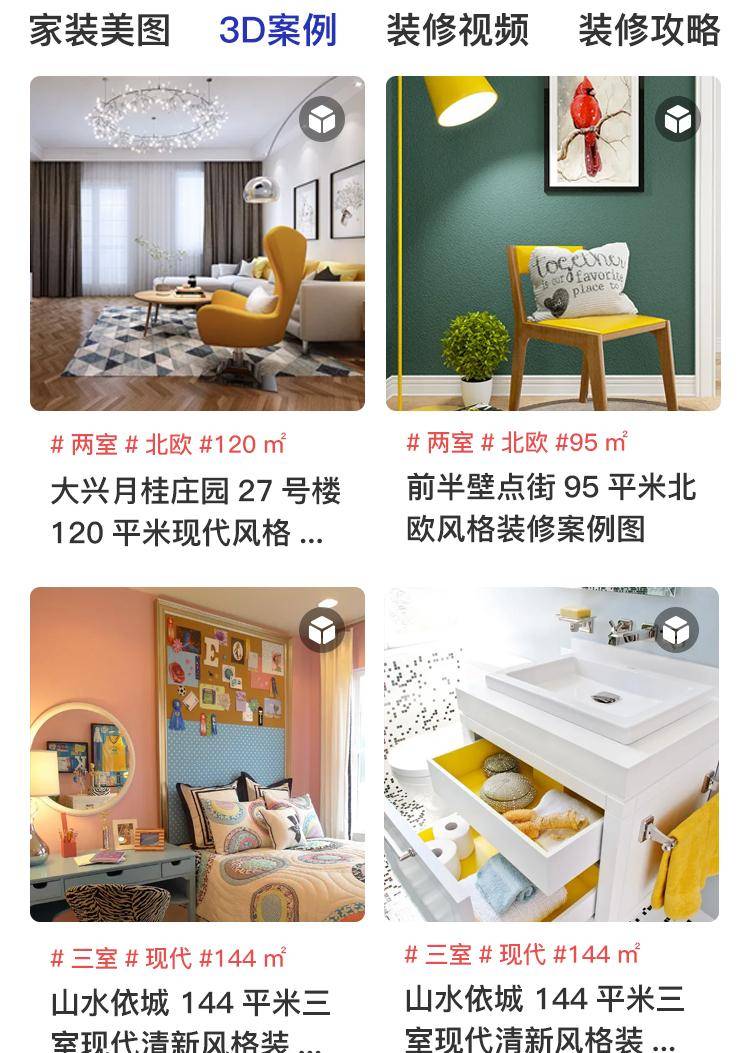Go to the 装修攻略 tab
750x1053 pixels.
click(648, 31)
